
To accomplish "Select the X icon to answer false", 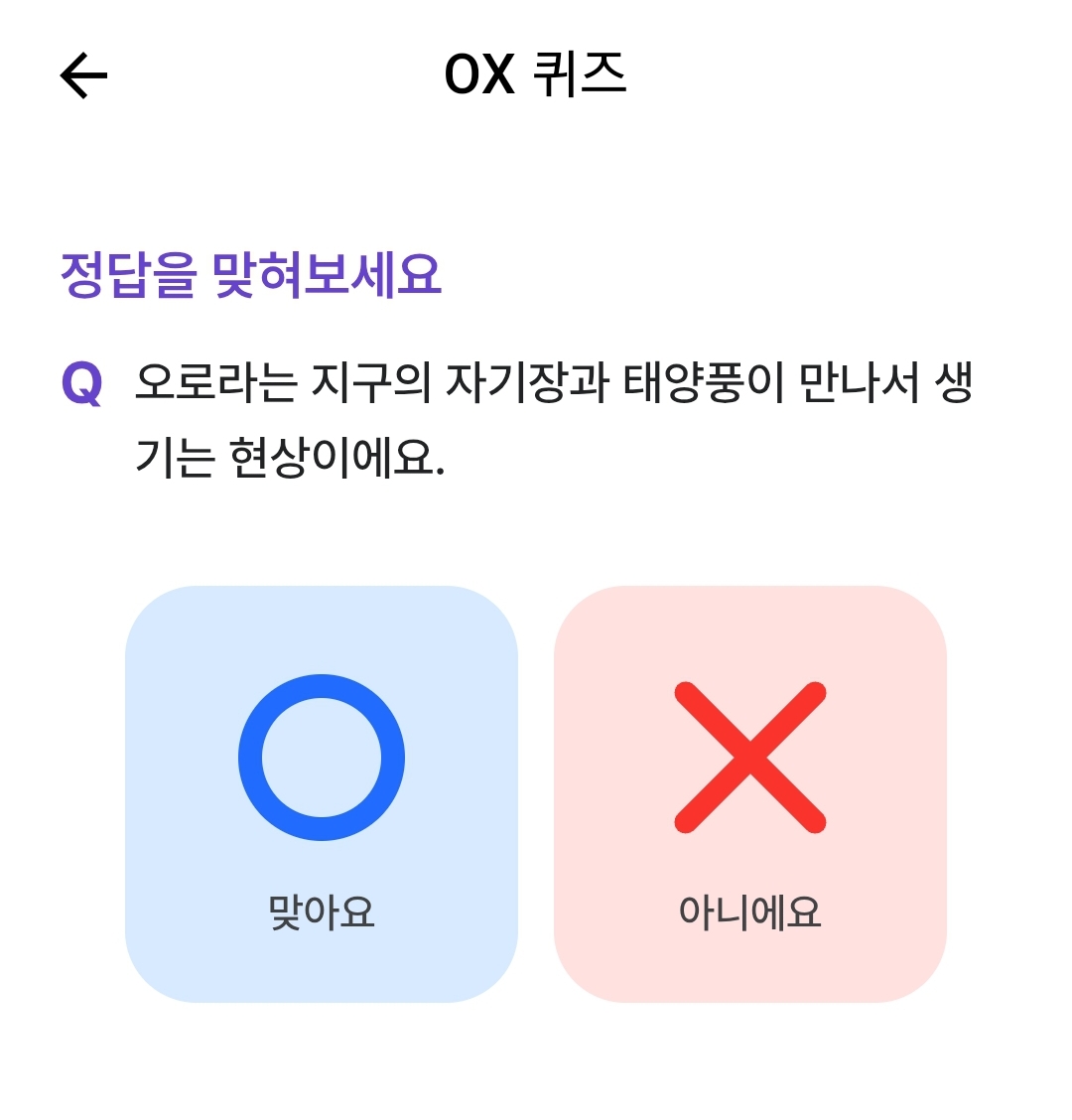I will coord(751,757).
